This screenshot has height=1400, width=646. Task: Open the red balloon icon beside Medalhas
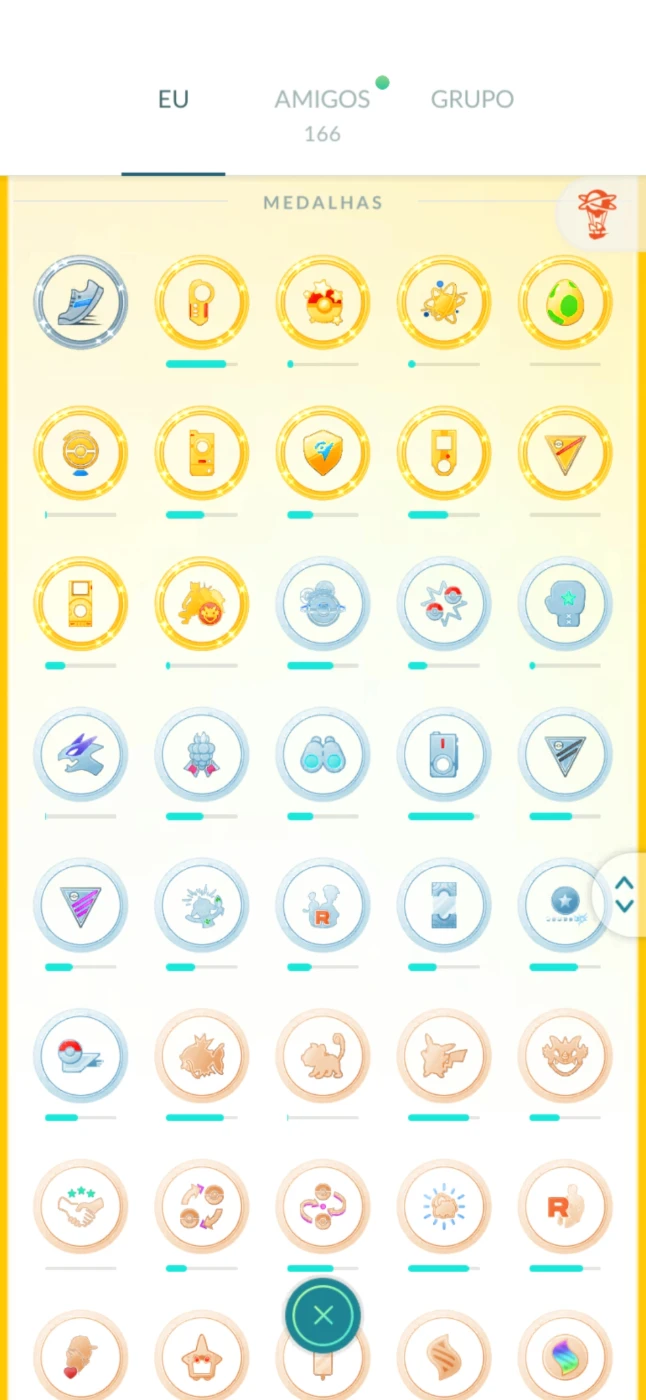tap(599, 215)
